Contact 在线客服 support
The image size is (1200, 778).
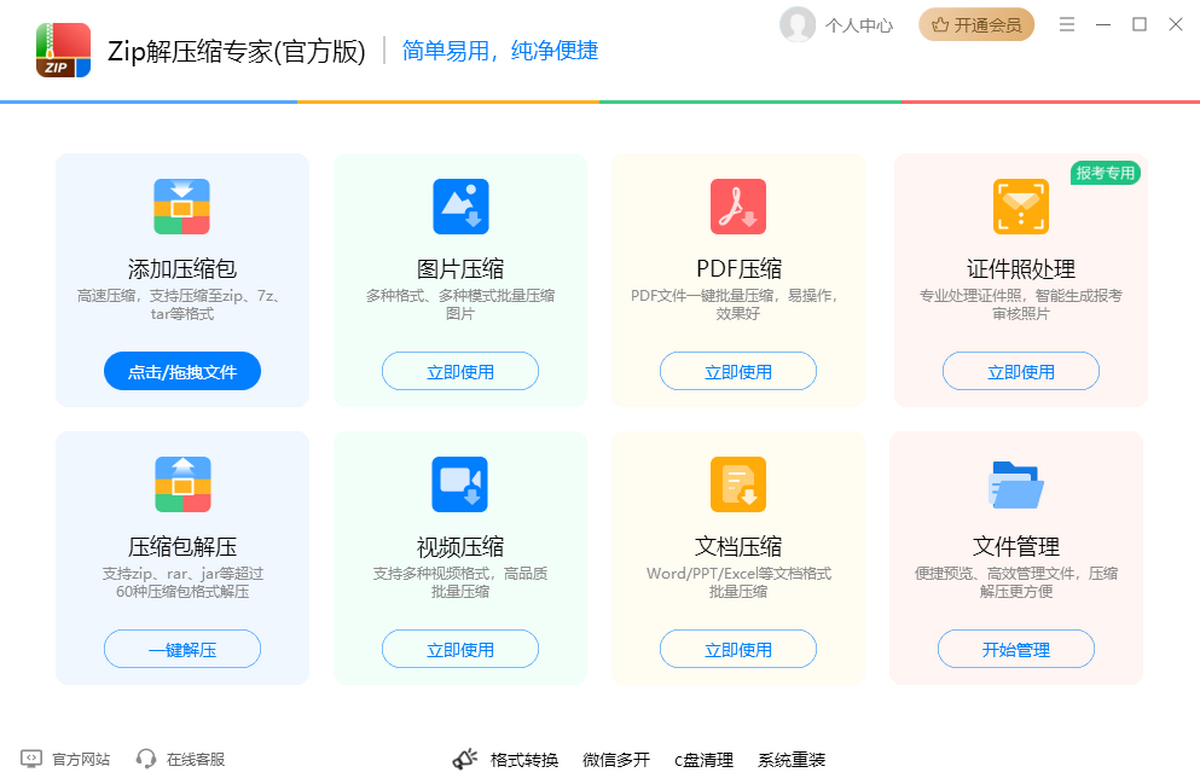(x=182, y=759)
